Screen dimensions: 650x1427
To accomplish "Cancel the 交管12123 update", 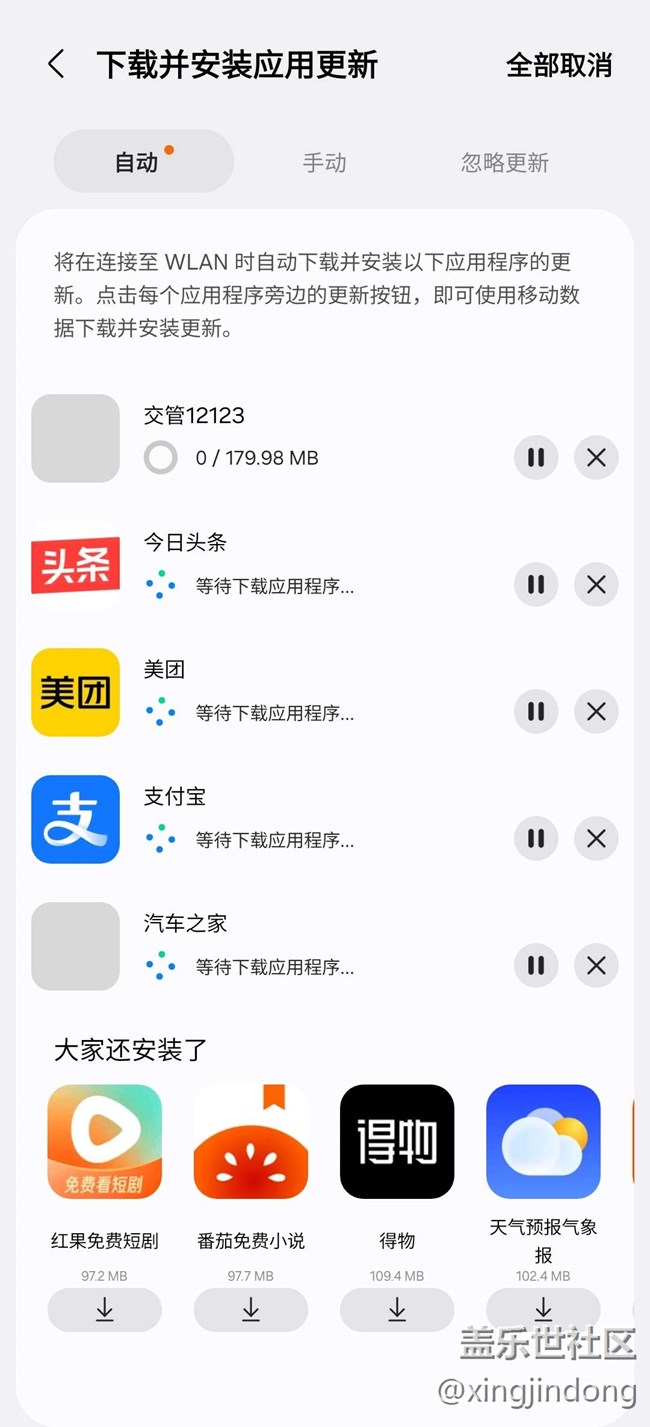I will 596,458.
